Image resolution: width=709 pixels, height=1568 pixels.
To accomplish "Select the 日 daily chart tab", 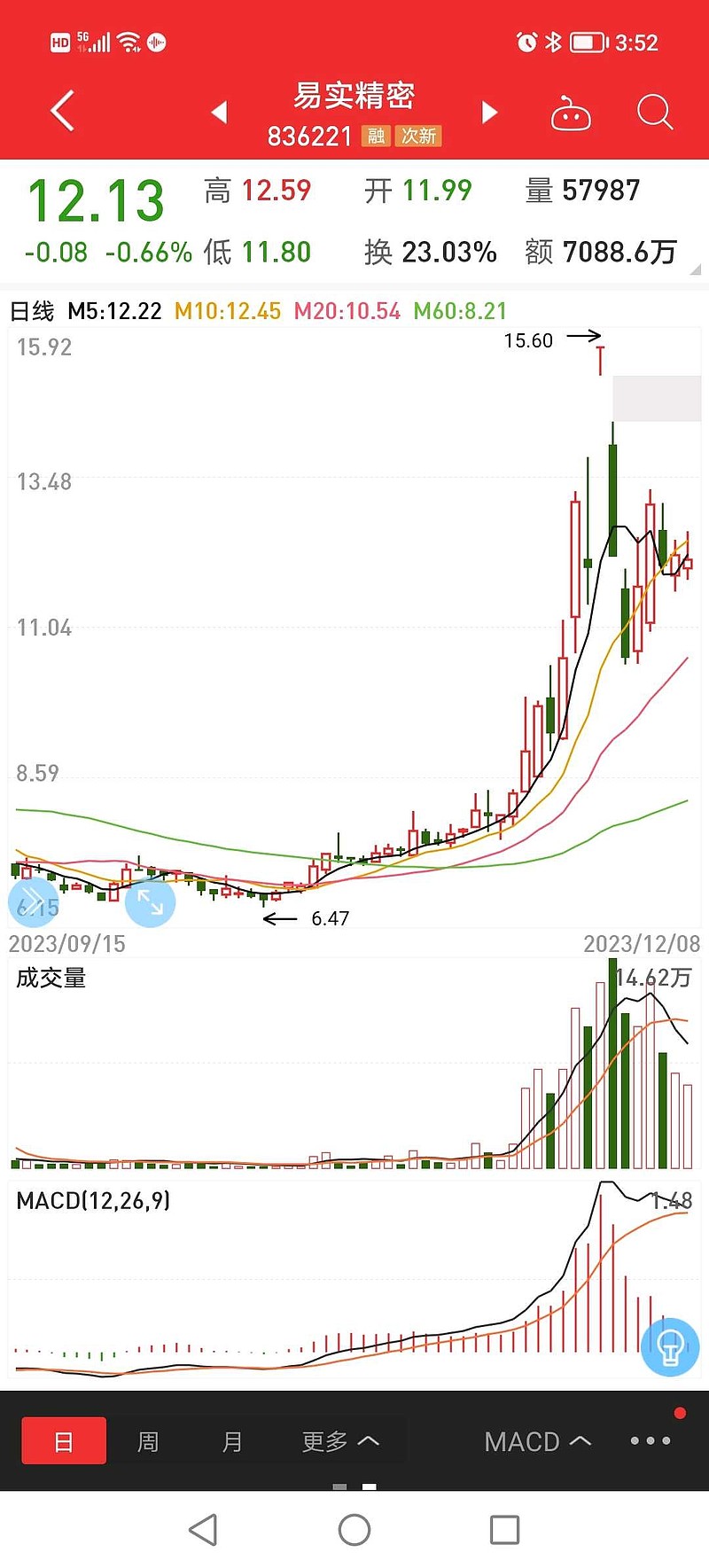I will 64,1441.
